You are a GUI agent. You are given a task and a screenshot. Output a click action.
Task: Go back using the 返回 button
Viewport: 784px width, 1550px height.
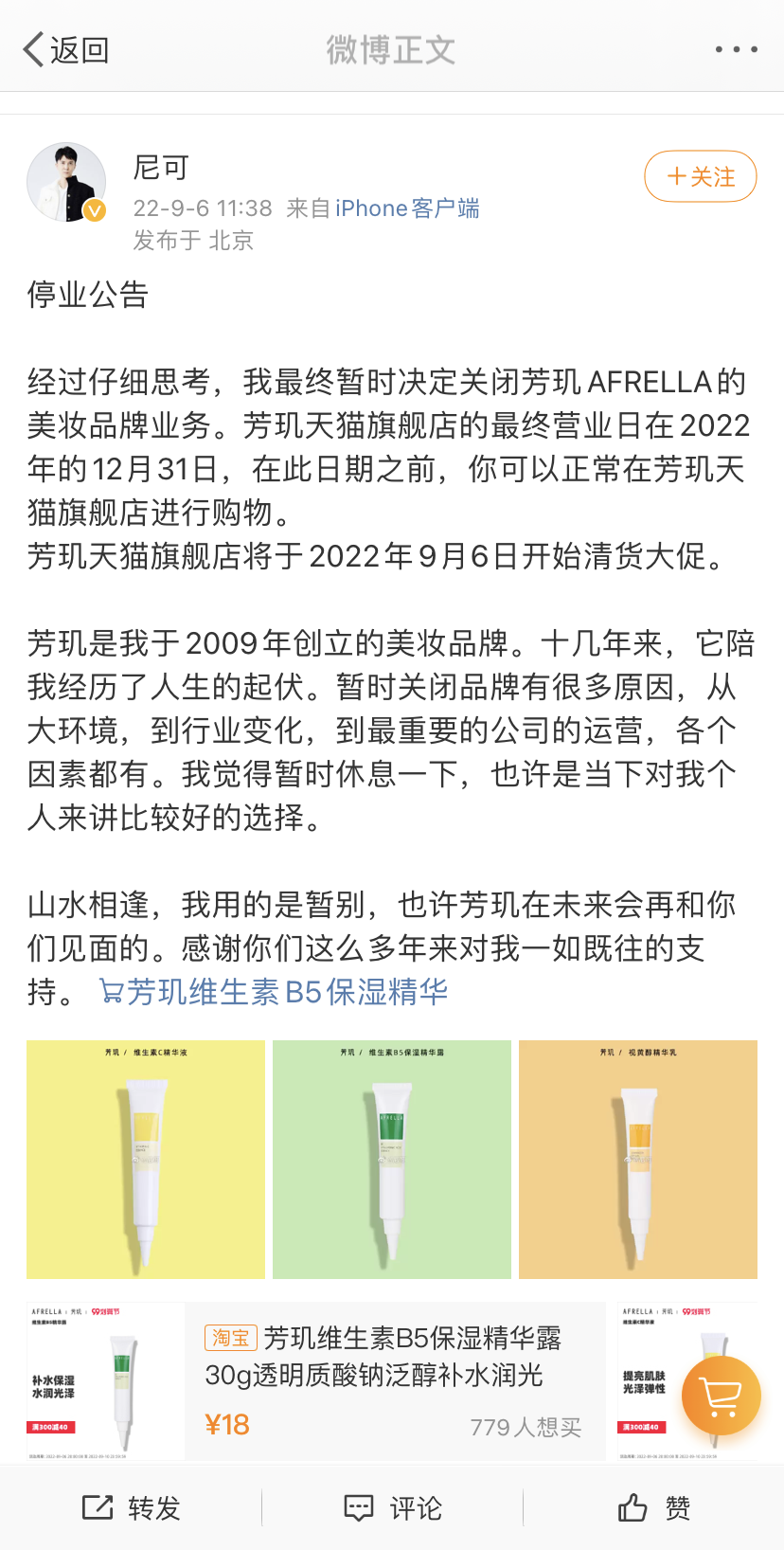[x=66, y=49]
